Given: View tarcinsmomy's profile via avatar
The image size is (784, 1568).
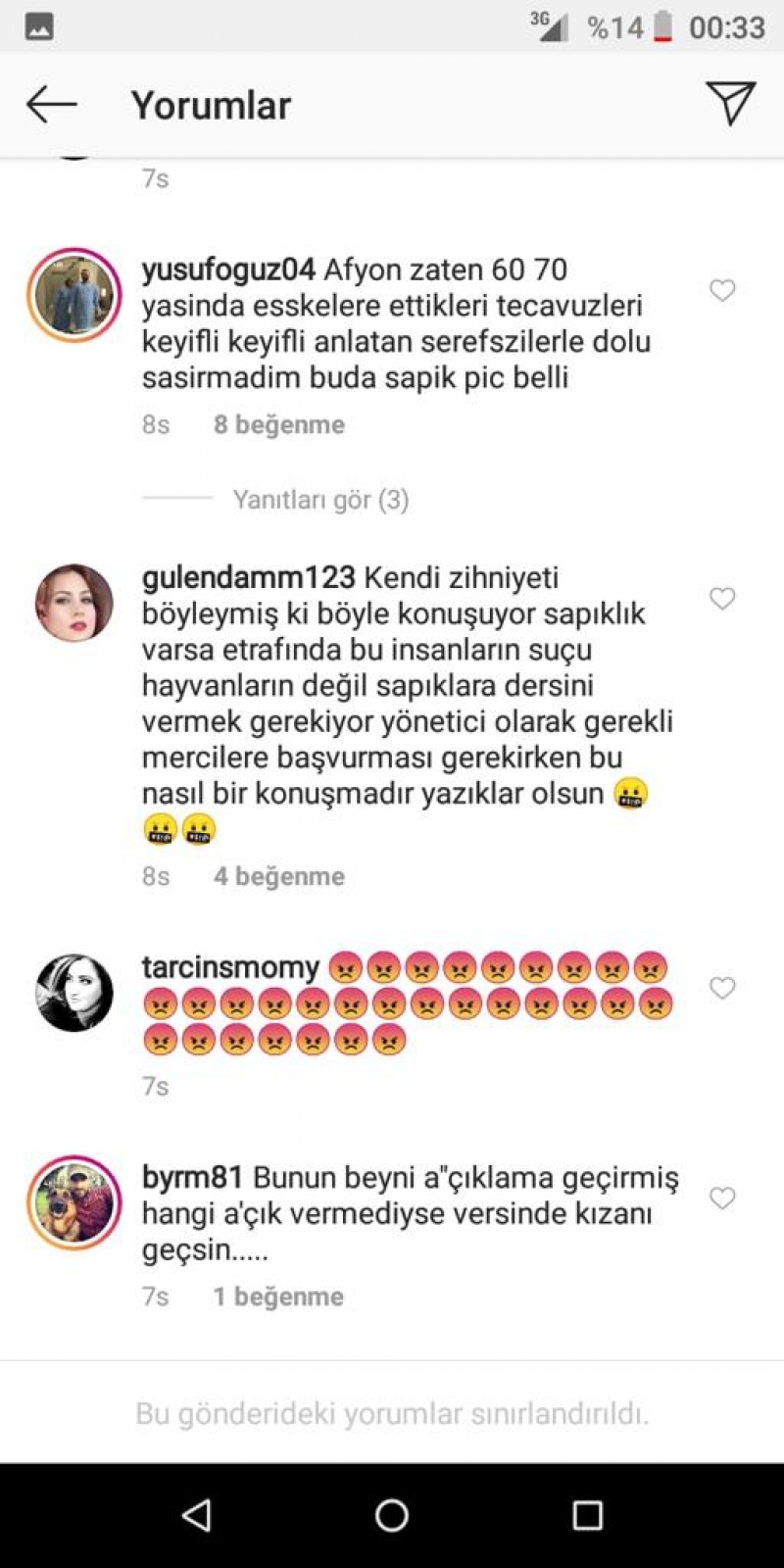Looking at the screenshot, I should [x=74, y=993].
